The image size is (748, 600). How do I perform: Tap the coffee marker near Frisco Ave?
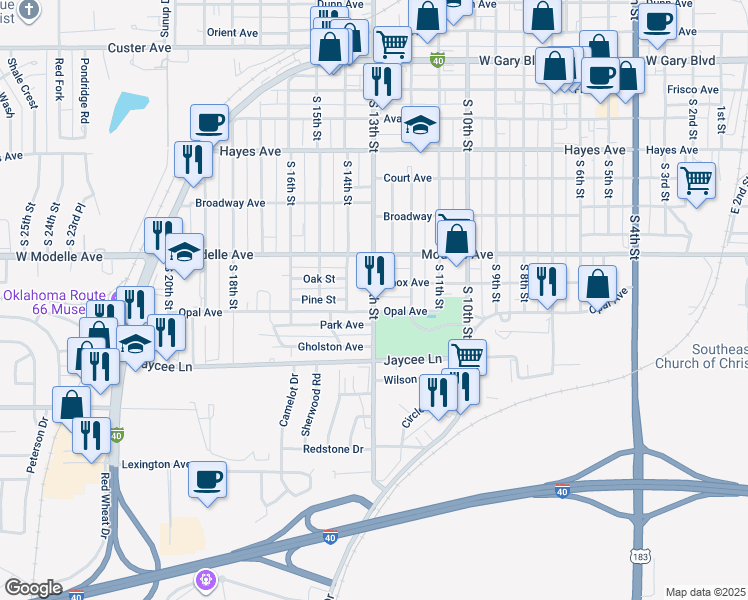[x=600, y=76]
